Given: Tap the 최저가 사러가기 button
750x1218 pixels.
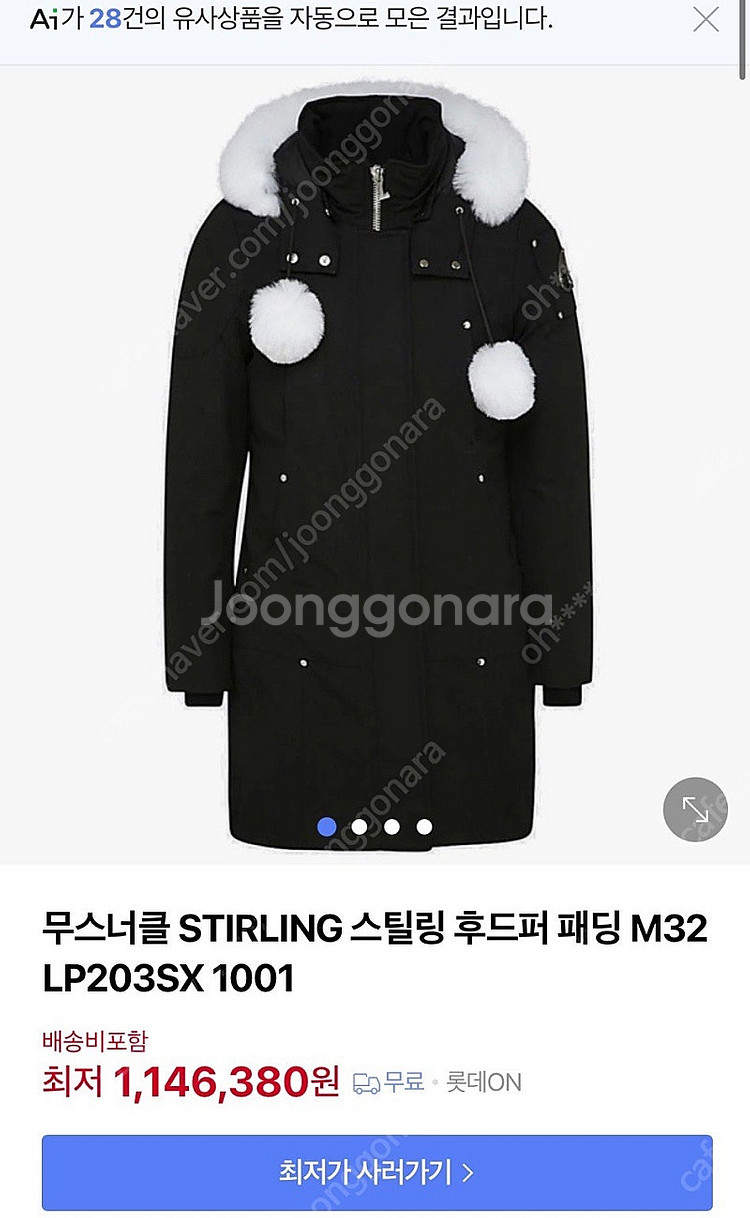Looking at the screenshot, I should (x=376, y=1172).
